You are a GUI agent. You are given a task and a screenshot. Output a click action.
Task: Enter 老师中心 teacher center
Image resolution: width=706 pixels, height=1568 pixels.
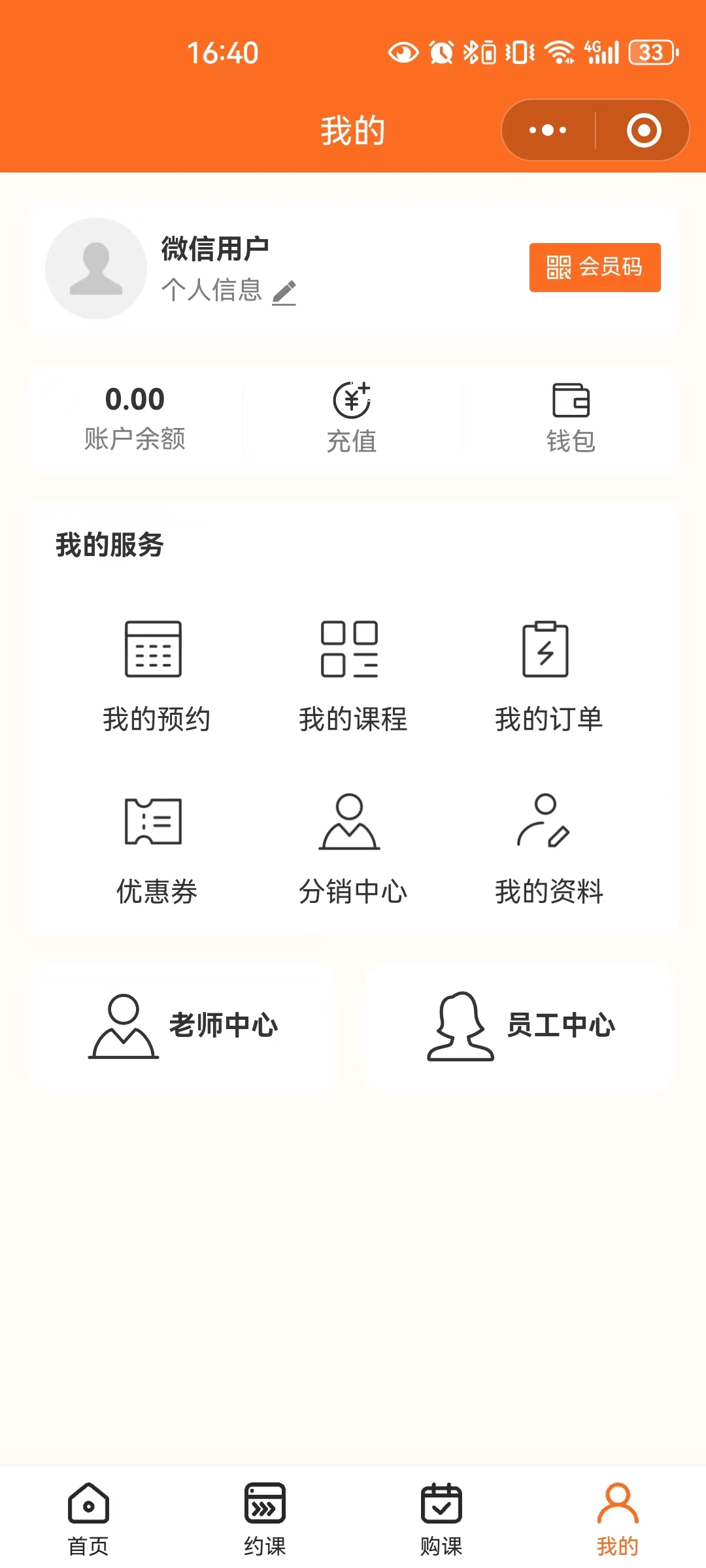(x=184, y=1025)
